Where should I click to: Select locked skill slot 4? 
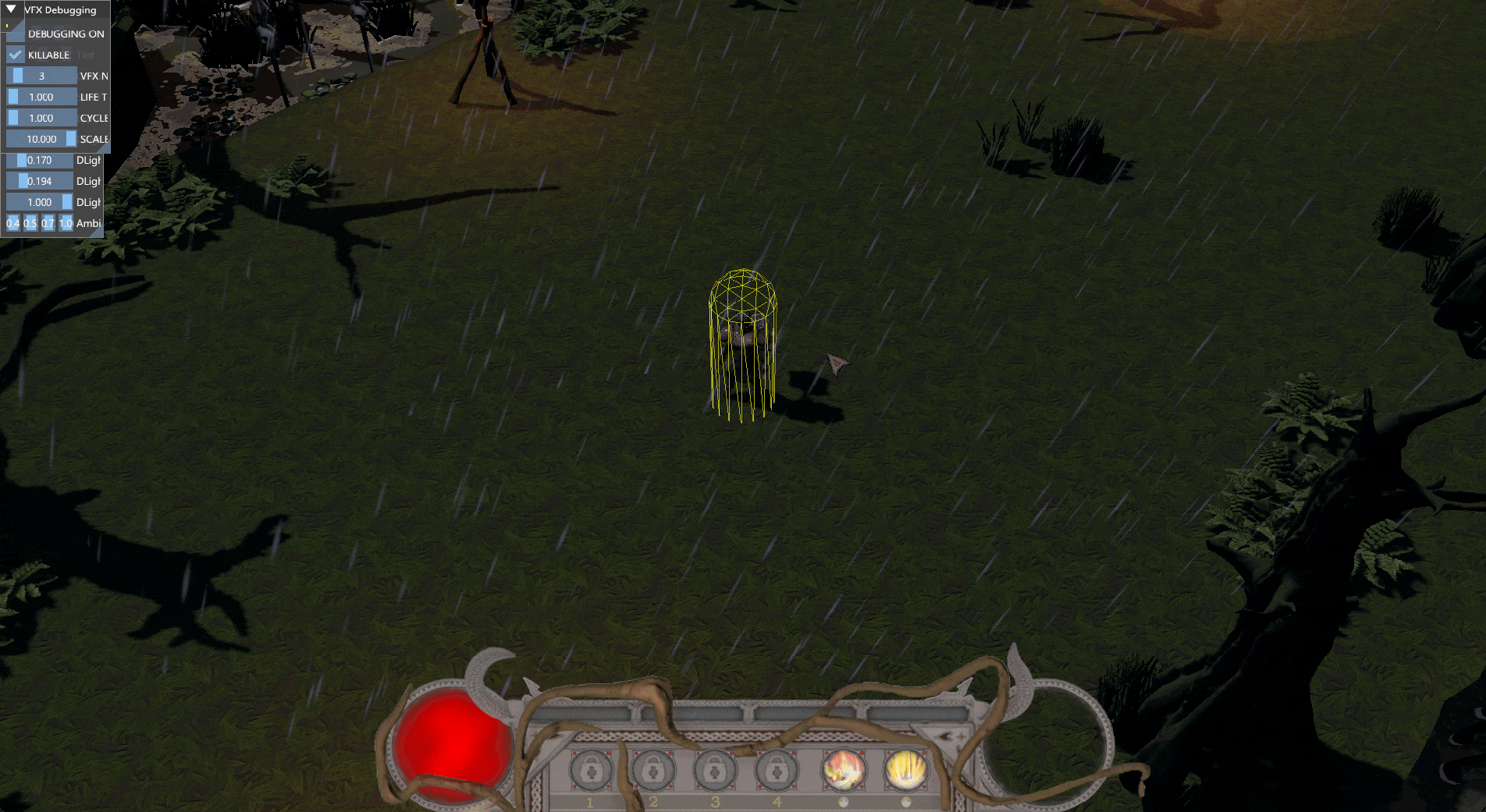777,771
